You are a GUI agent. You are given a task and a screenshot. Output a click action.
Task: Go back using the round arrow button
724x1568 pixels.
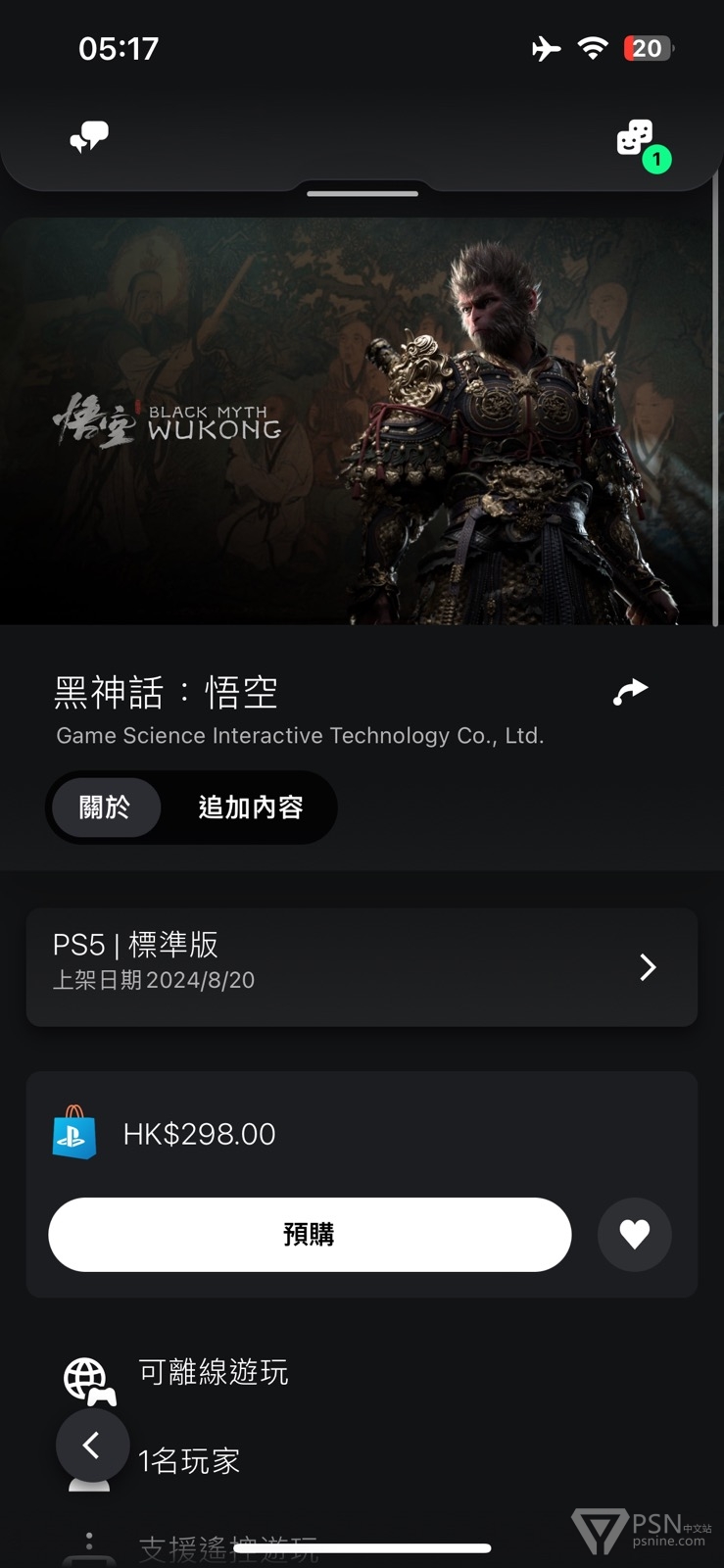click(x=92, y=1445)
